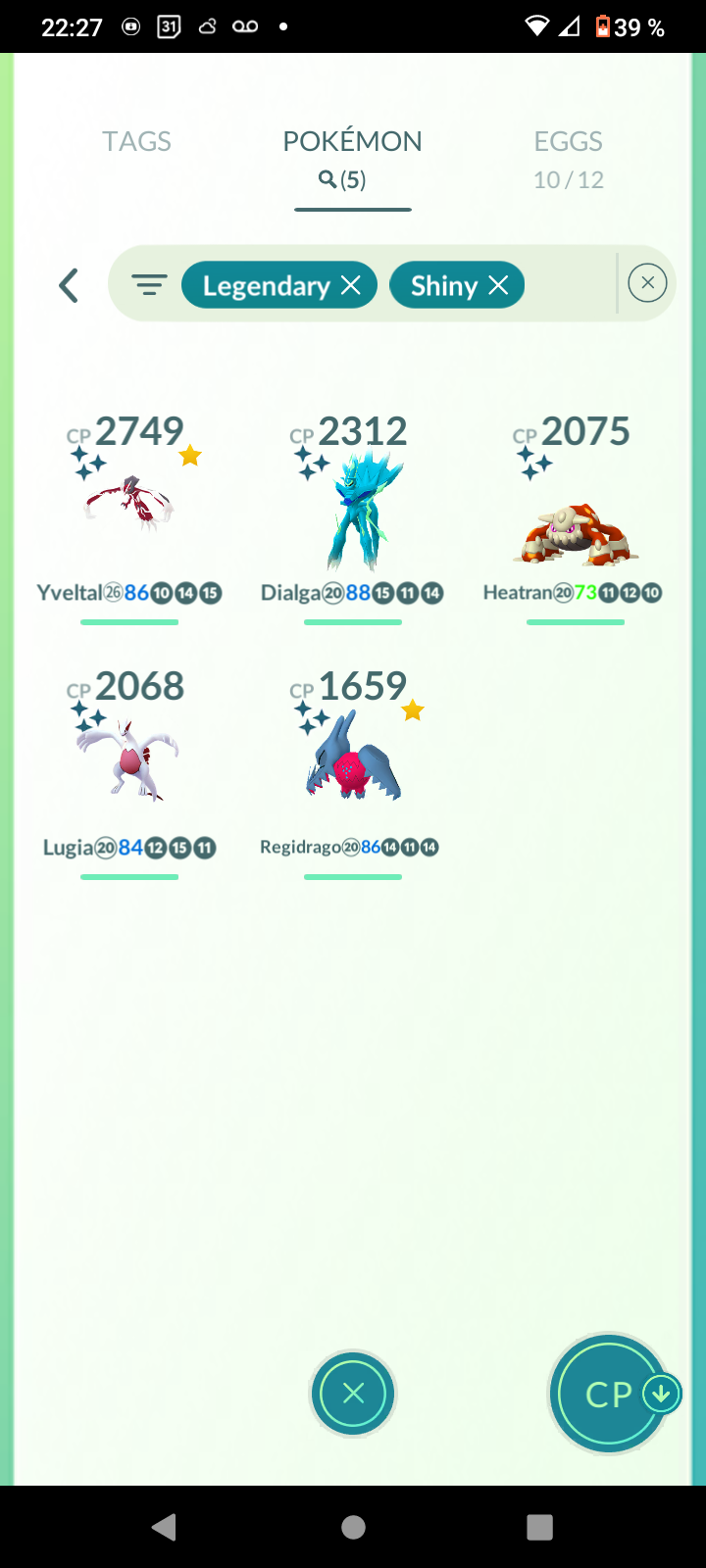706x1568 pixels.
Task: Switch to the Eggs tab
Action: (568, 159)
